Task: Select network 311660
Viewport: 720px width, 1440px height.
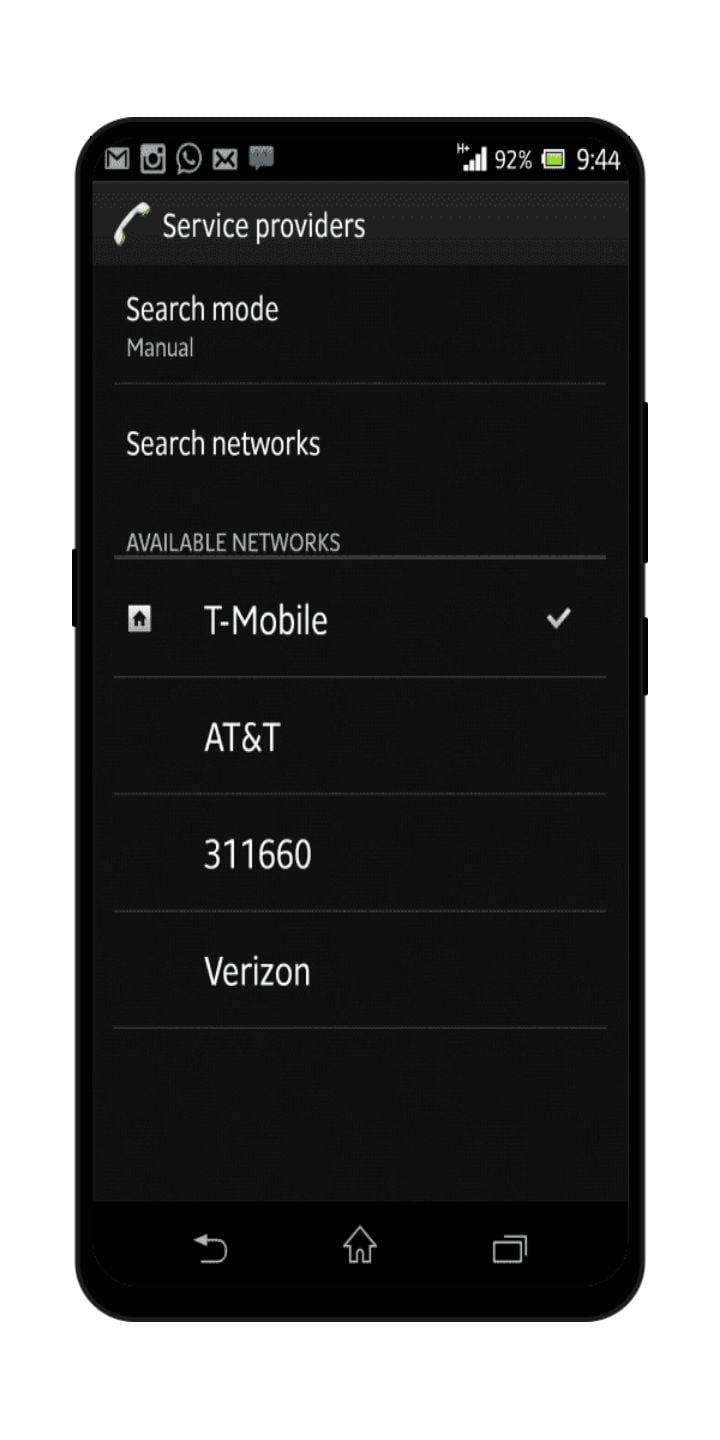Action: click(x=360, y=853)
